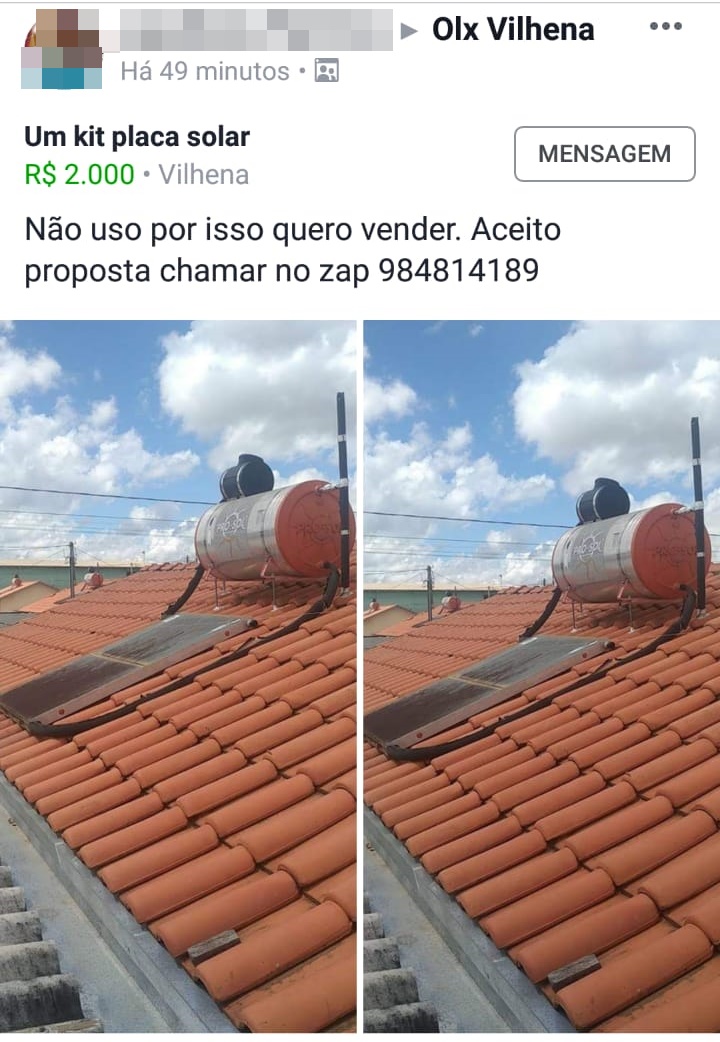
Task: Open the post's three-dot overflow menu
Action: click(665, 27)
